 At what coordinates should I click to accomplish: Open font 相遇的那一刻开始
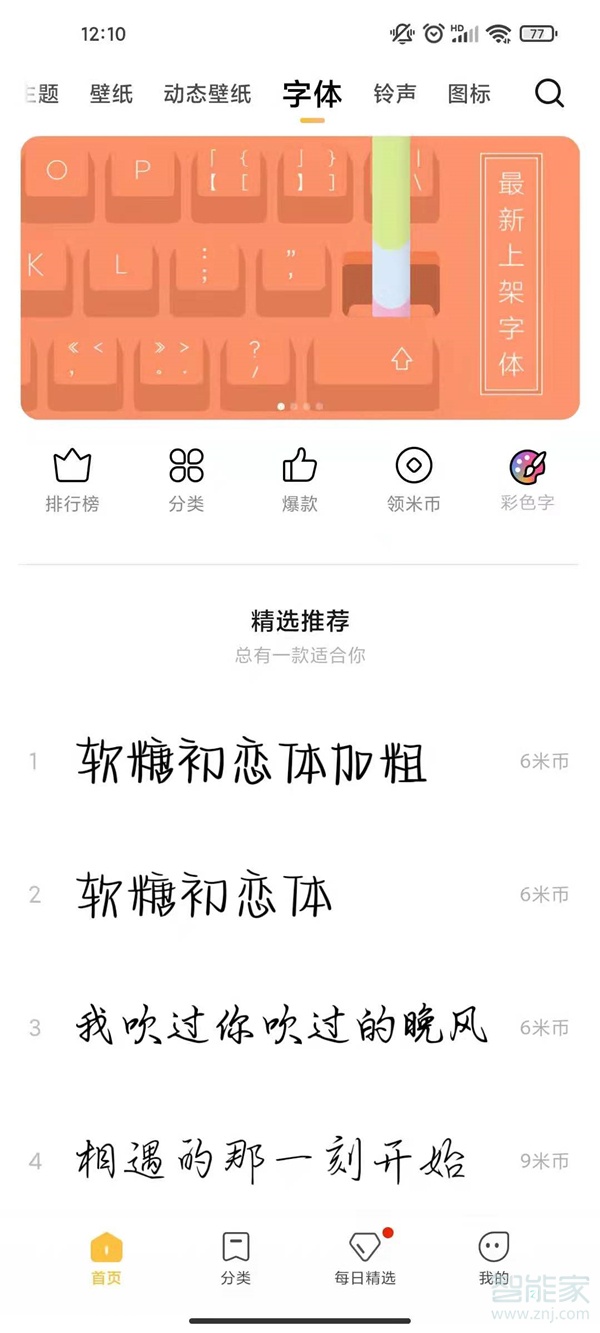pyautogui.click(x=271, y=1161)
